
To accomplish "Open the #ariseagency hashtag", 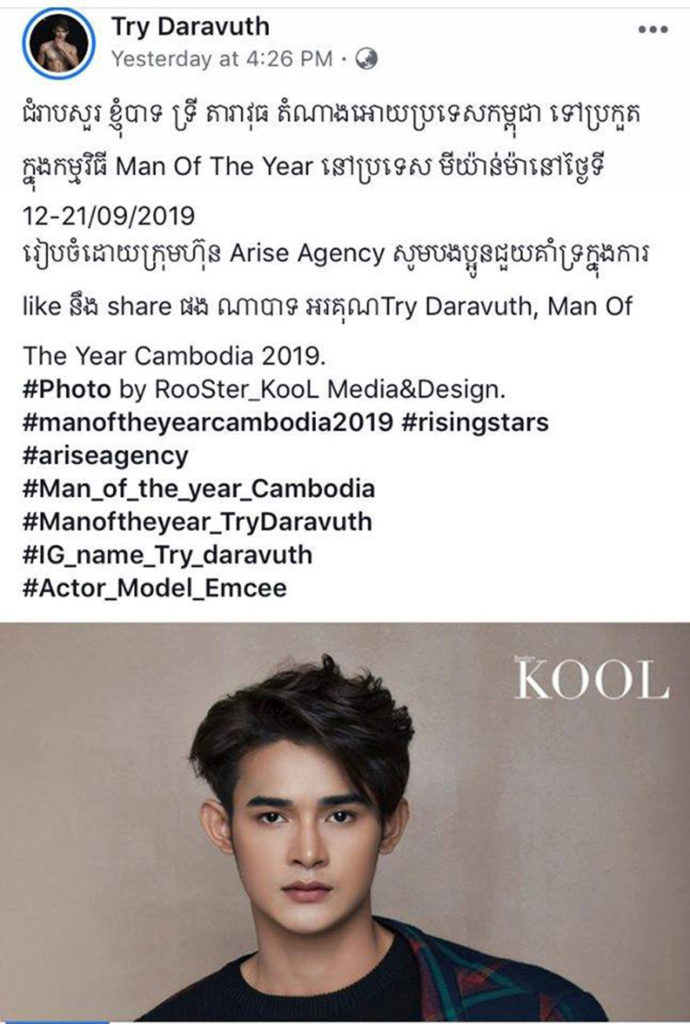I will click(x=105, y=455).
